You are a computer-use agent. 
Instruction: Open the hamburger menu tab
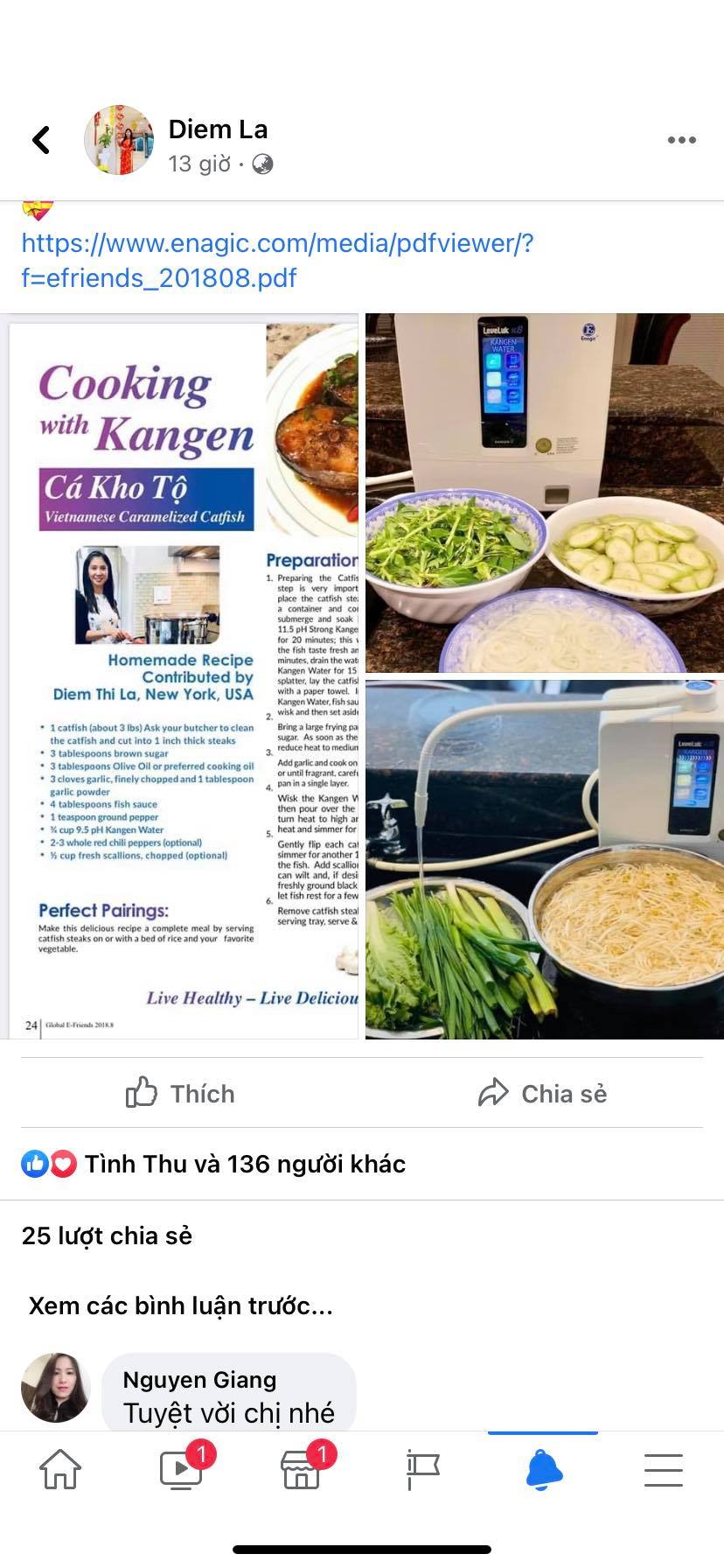[x=664, y=1469]
